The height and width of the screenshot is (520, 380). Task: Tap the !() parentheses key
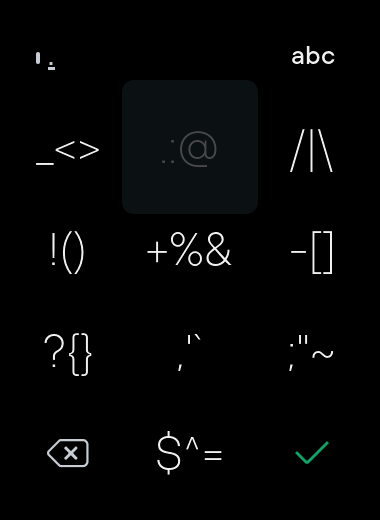[x=68, y=253]
